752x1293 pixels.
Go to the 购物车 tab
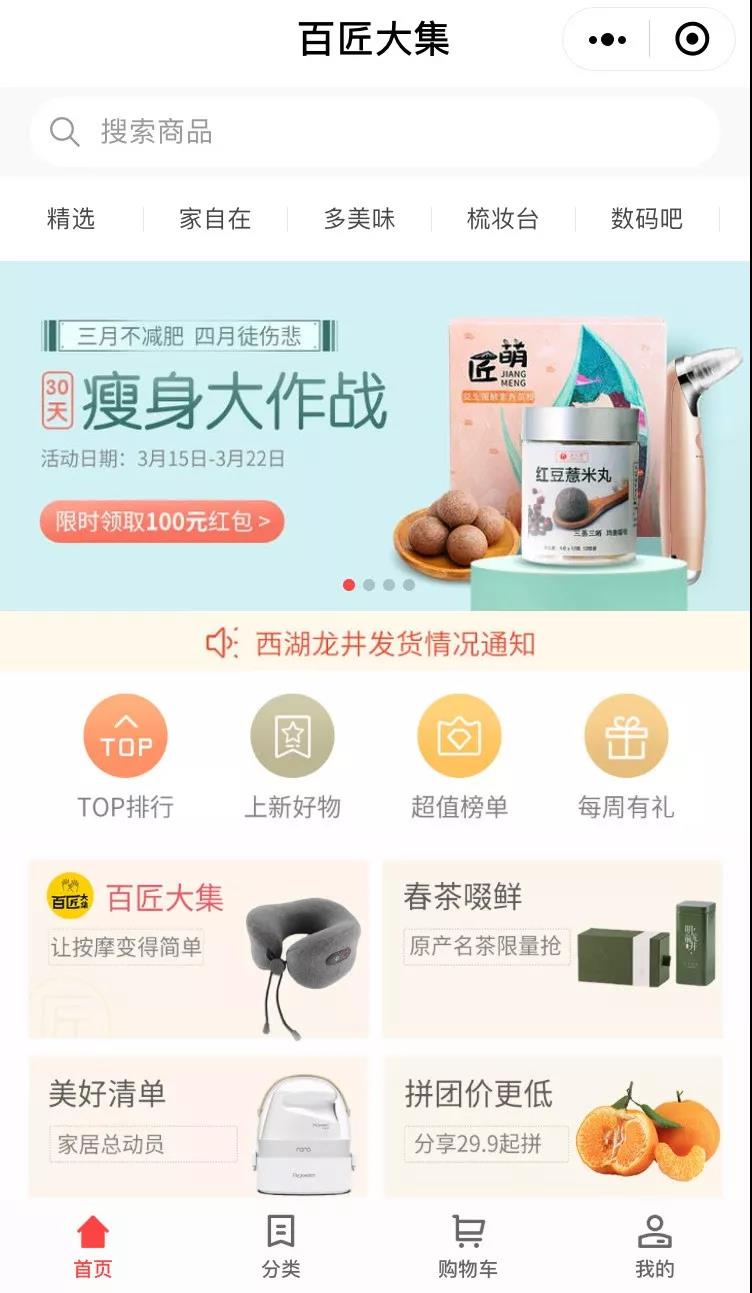click(x=467, y=1246)
